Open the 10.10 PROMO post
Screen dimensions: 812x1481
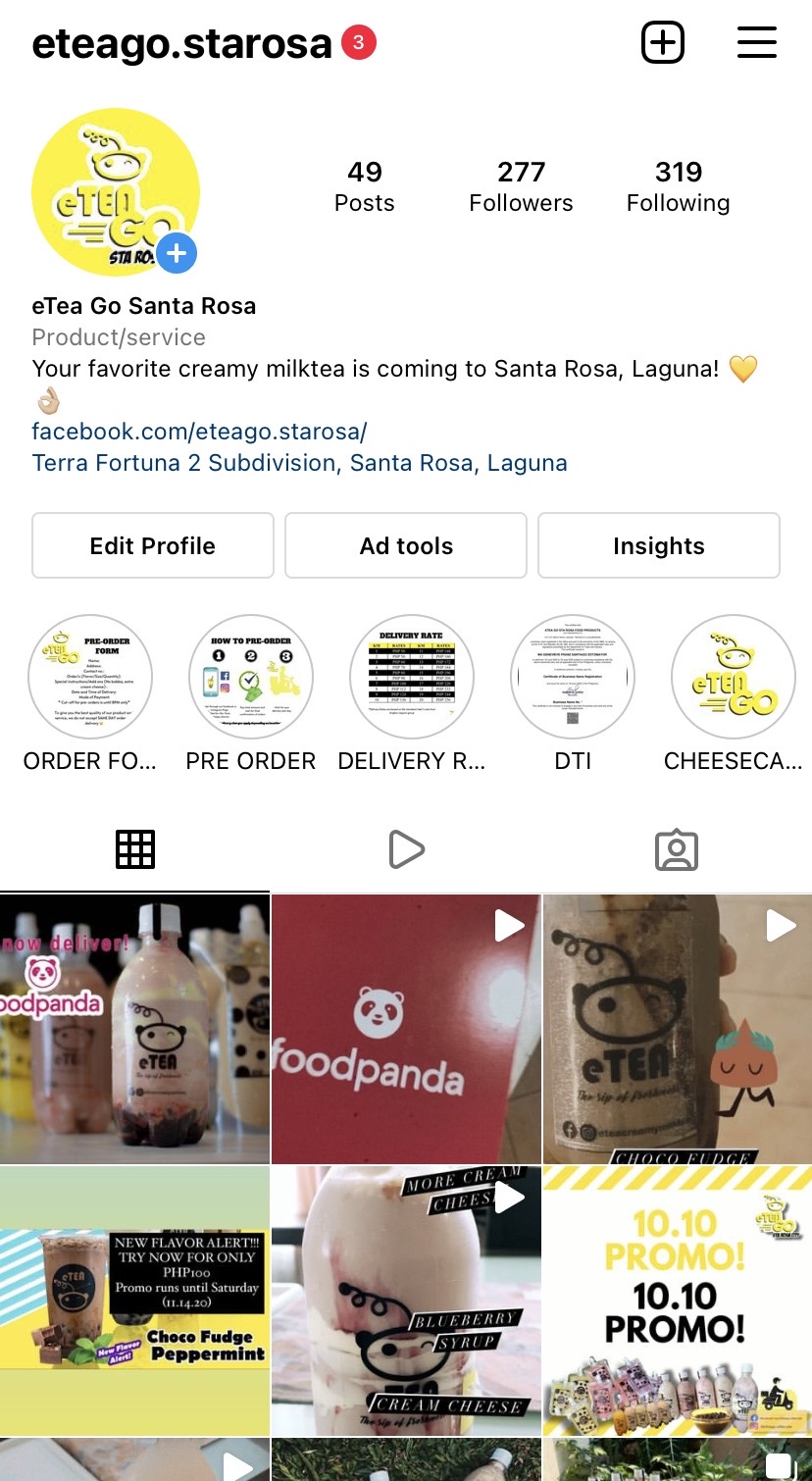pos(677,1301)
